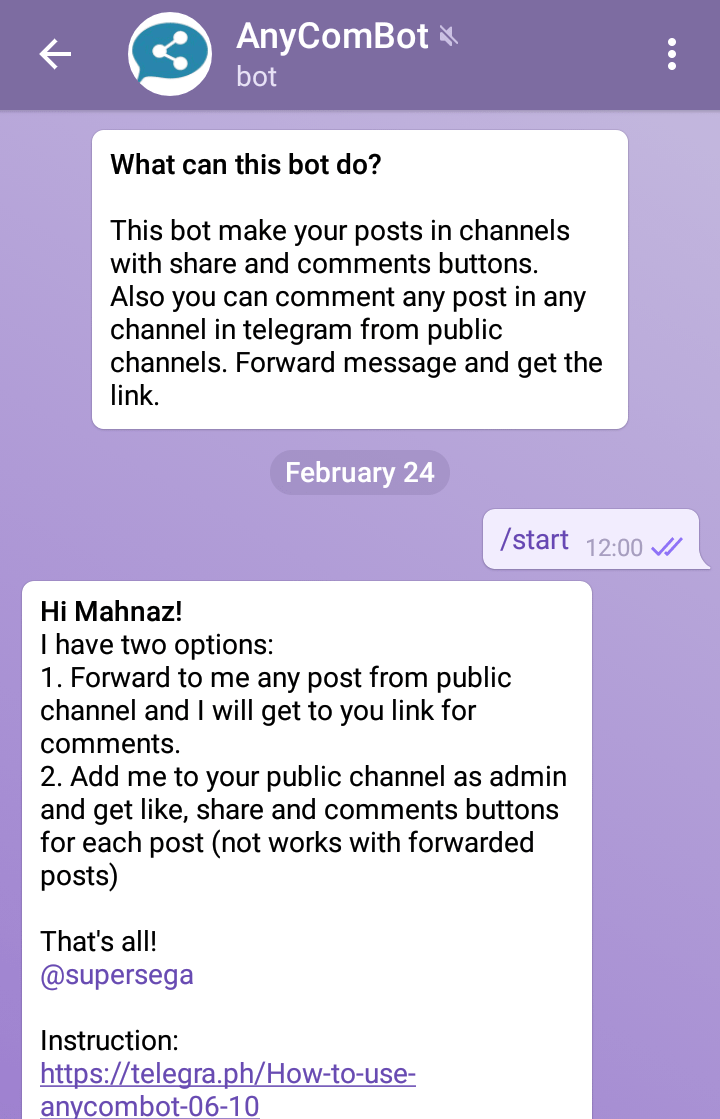The image size is (720, 1119).
Task: Open the @supersega mention
Action: pos(116,975)
